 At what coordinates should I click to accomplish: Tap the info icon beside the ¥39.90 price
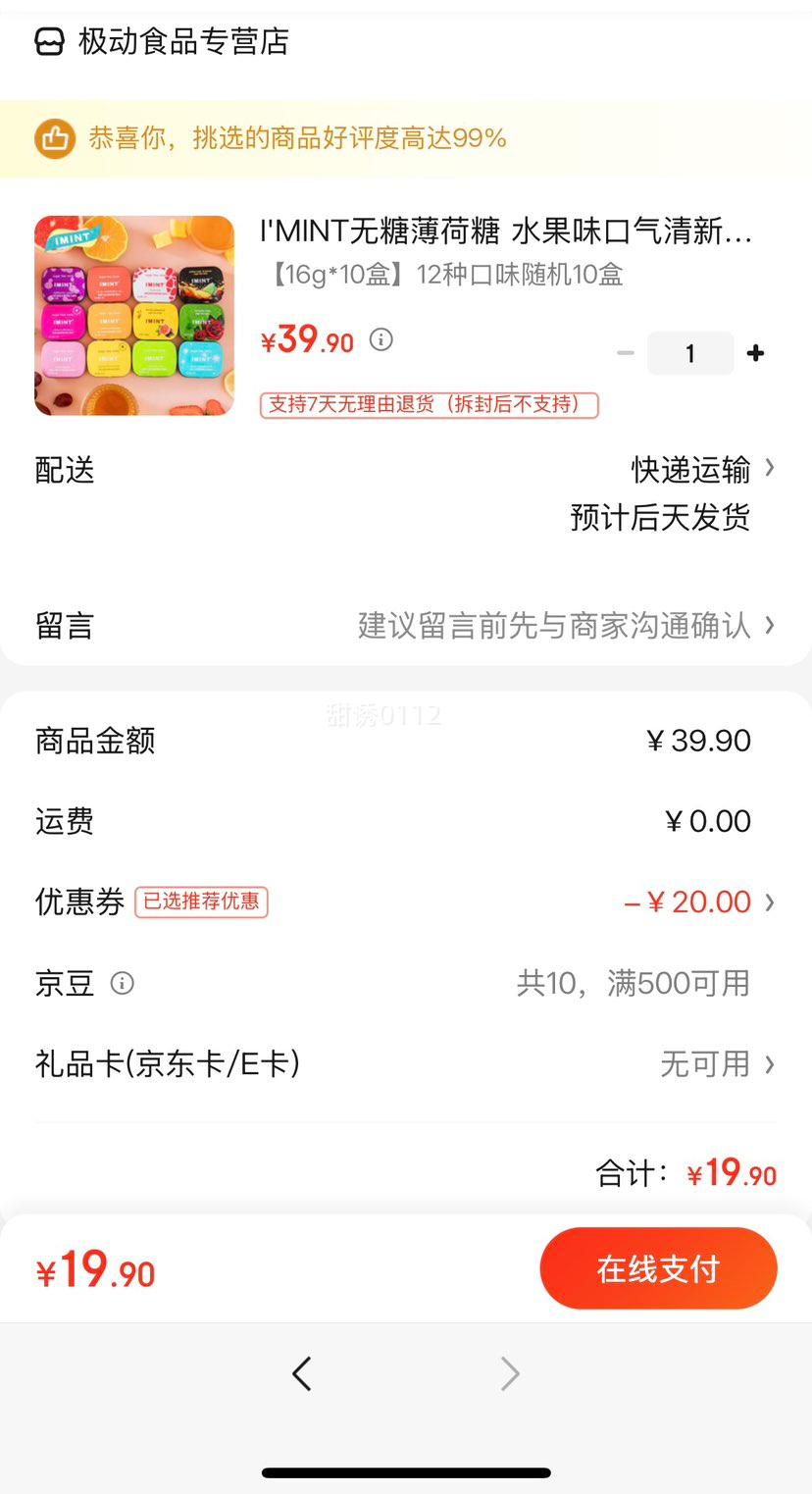click(381, 339)
